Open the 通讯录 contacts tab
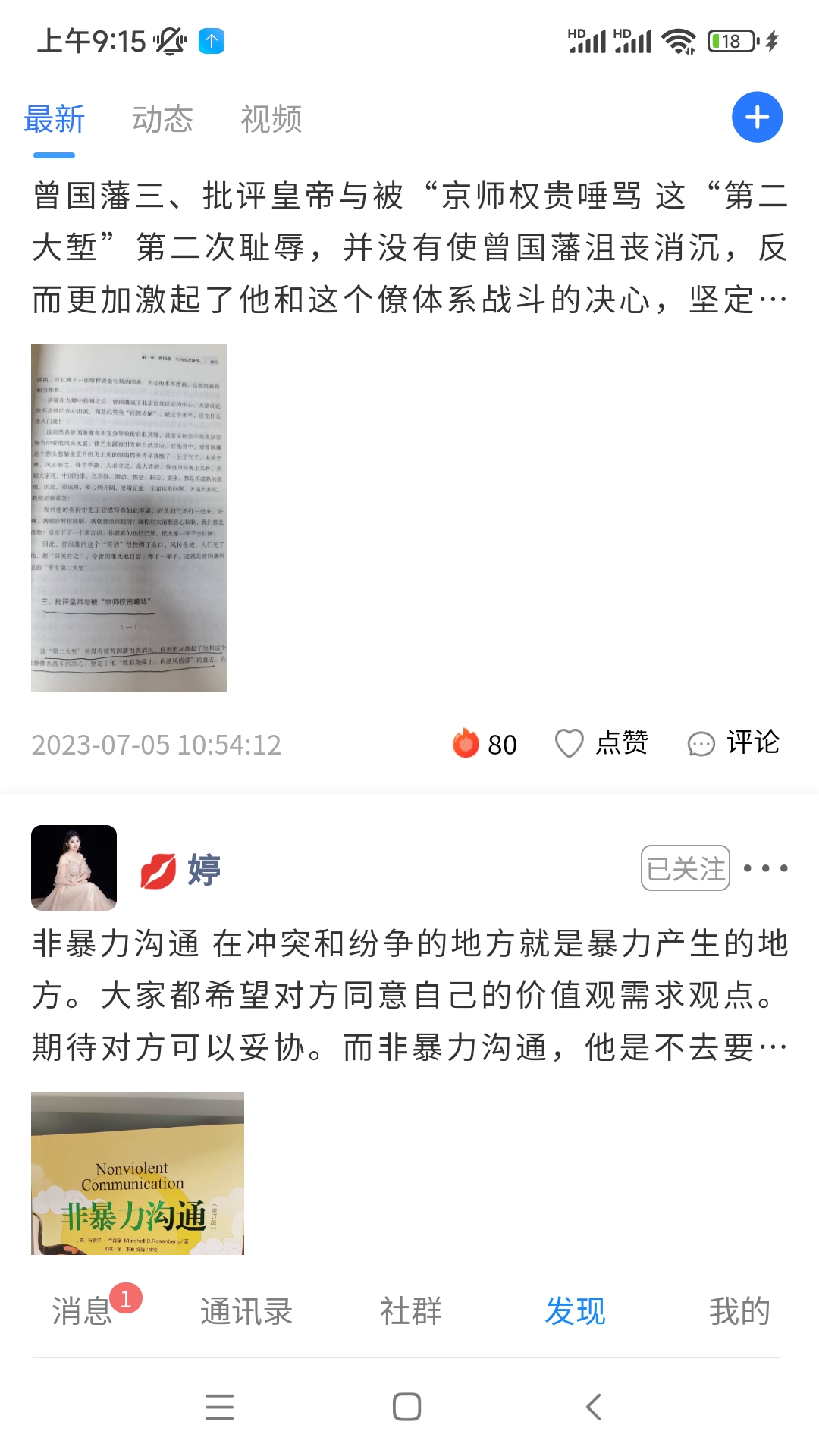This screenshot has height=1456, width=819. coord(246,1311)
